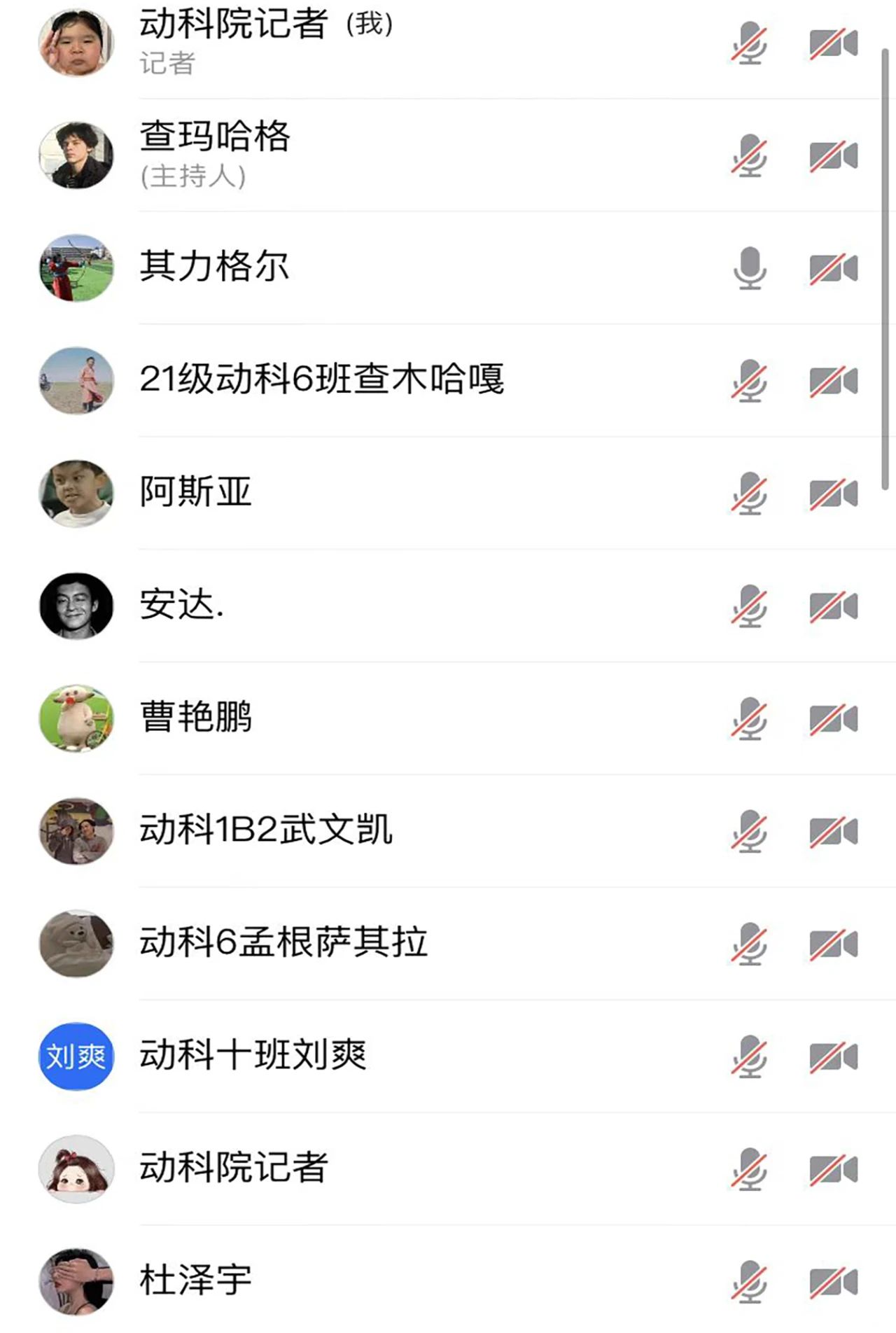Tap the muted mic icon for 查玛哈格

pos(749,155)
